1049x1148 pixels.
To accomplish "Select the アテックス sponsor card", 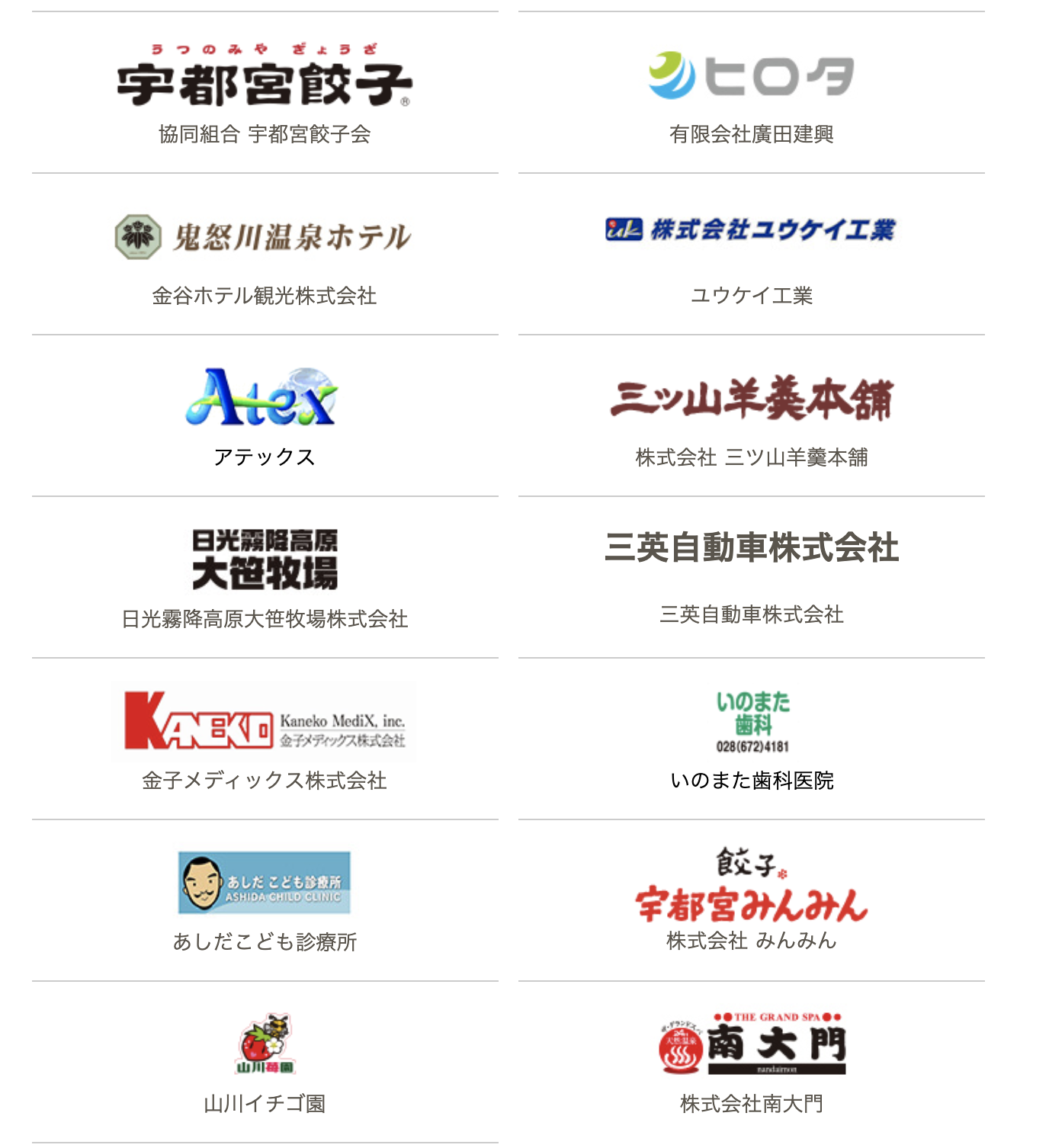I will click(265, 415).
